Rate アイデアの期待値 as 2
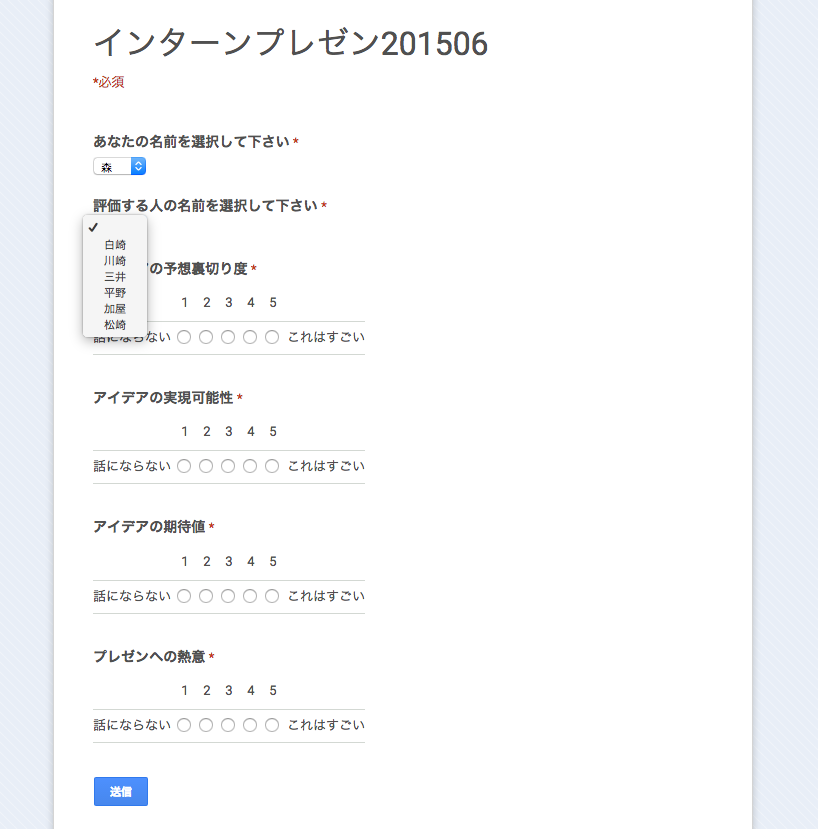The image size is (818, 829). [x=206, y=596]
